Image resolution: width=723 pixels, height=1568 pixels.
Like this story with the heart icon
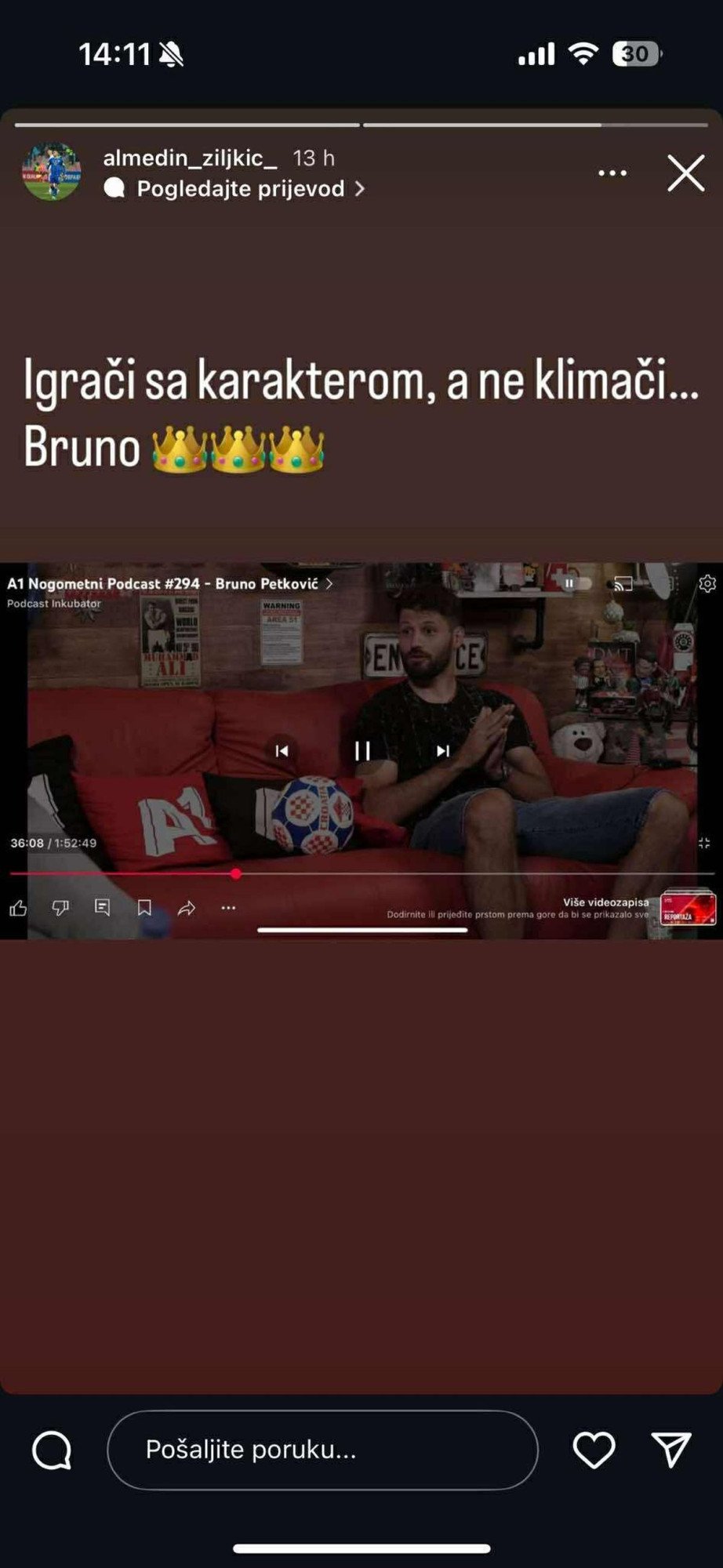coord(594,1450)
